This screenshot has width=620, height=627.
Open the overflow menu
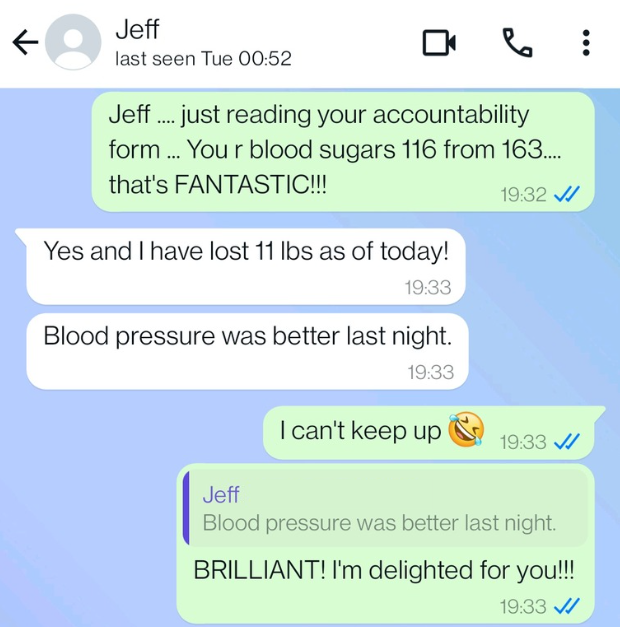point(586,42)
